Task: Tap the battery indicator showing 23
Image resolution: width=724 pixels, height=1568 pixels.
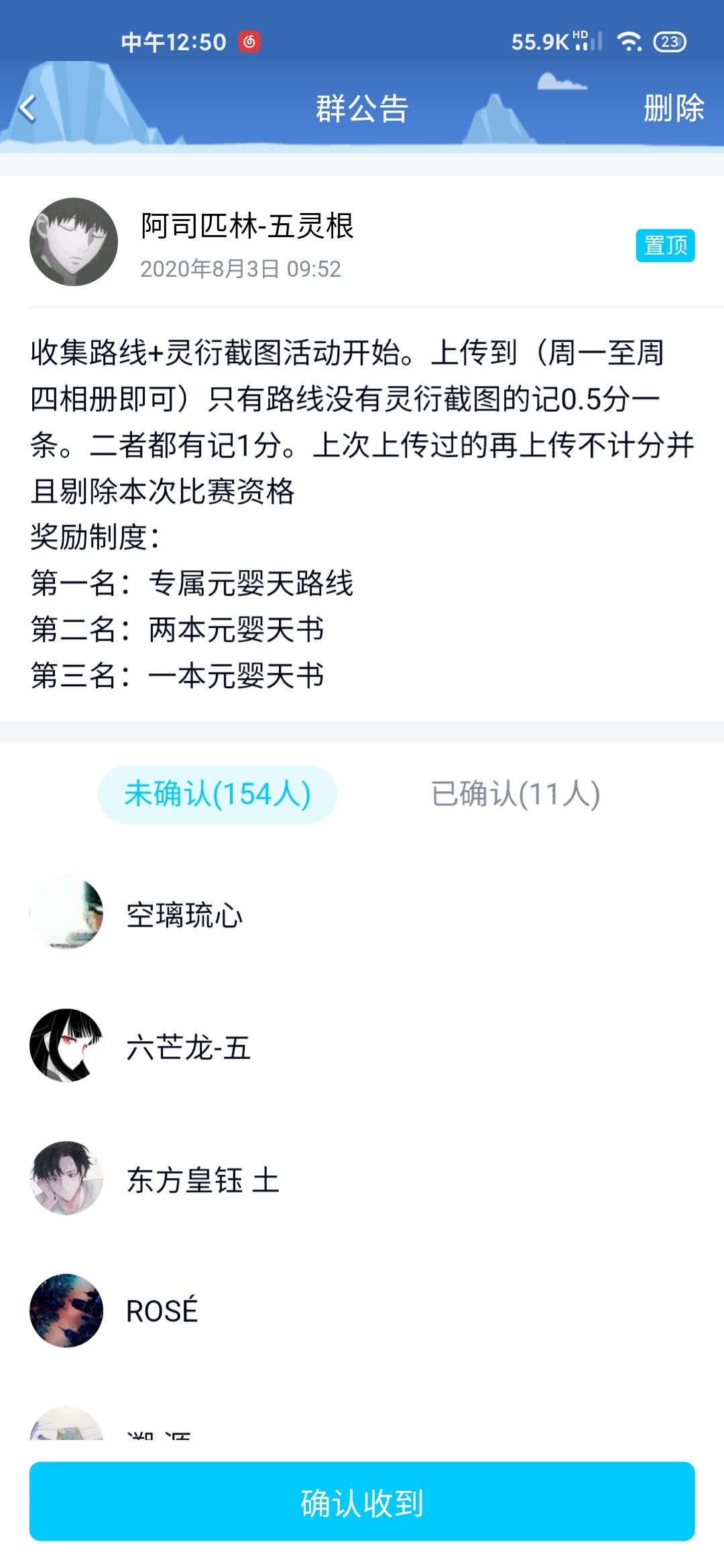Action: coord(668,40)
